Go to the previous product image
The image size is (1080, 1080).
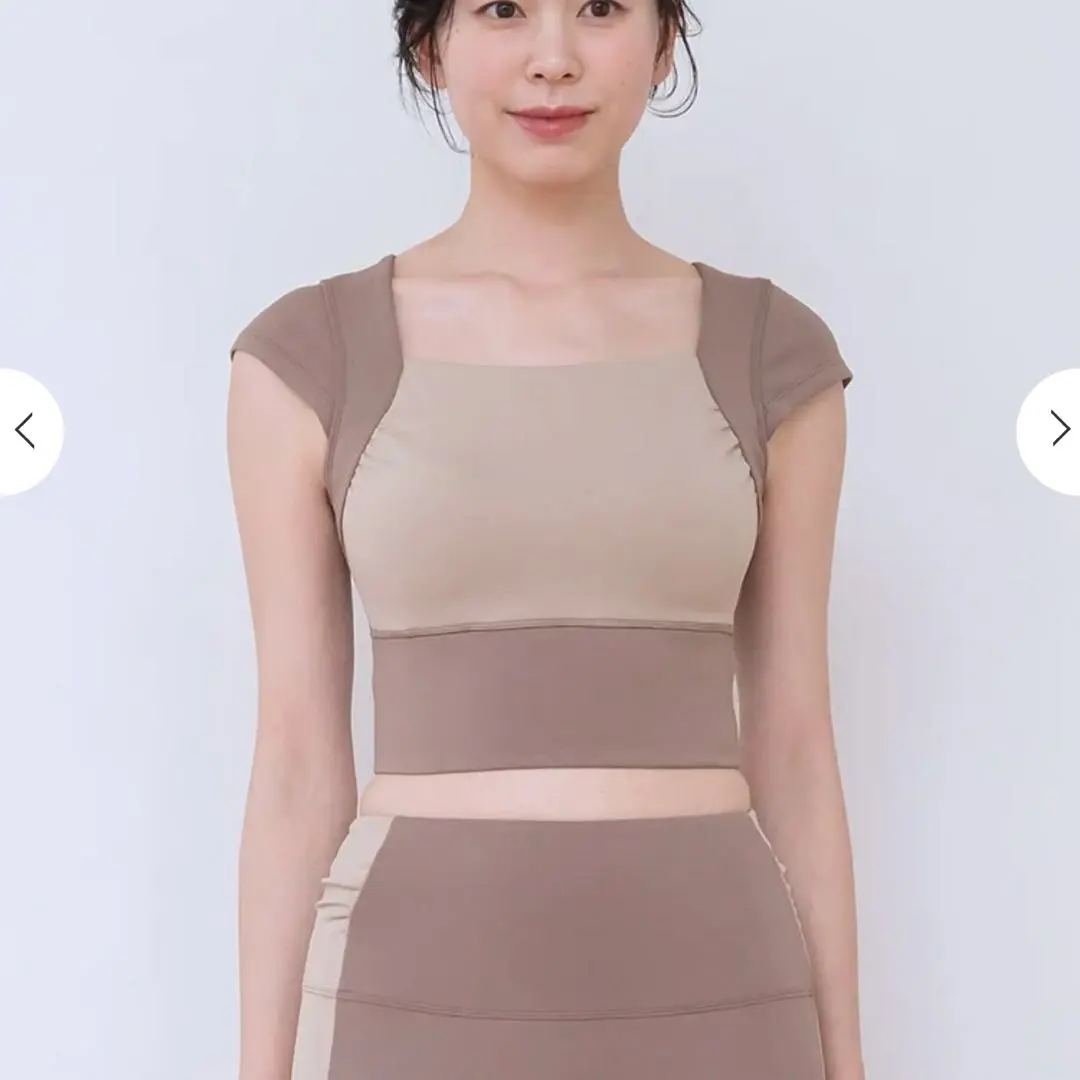26,431
